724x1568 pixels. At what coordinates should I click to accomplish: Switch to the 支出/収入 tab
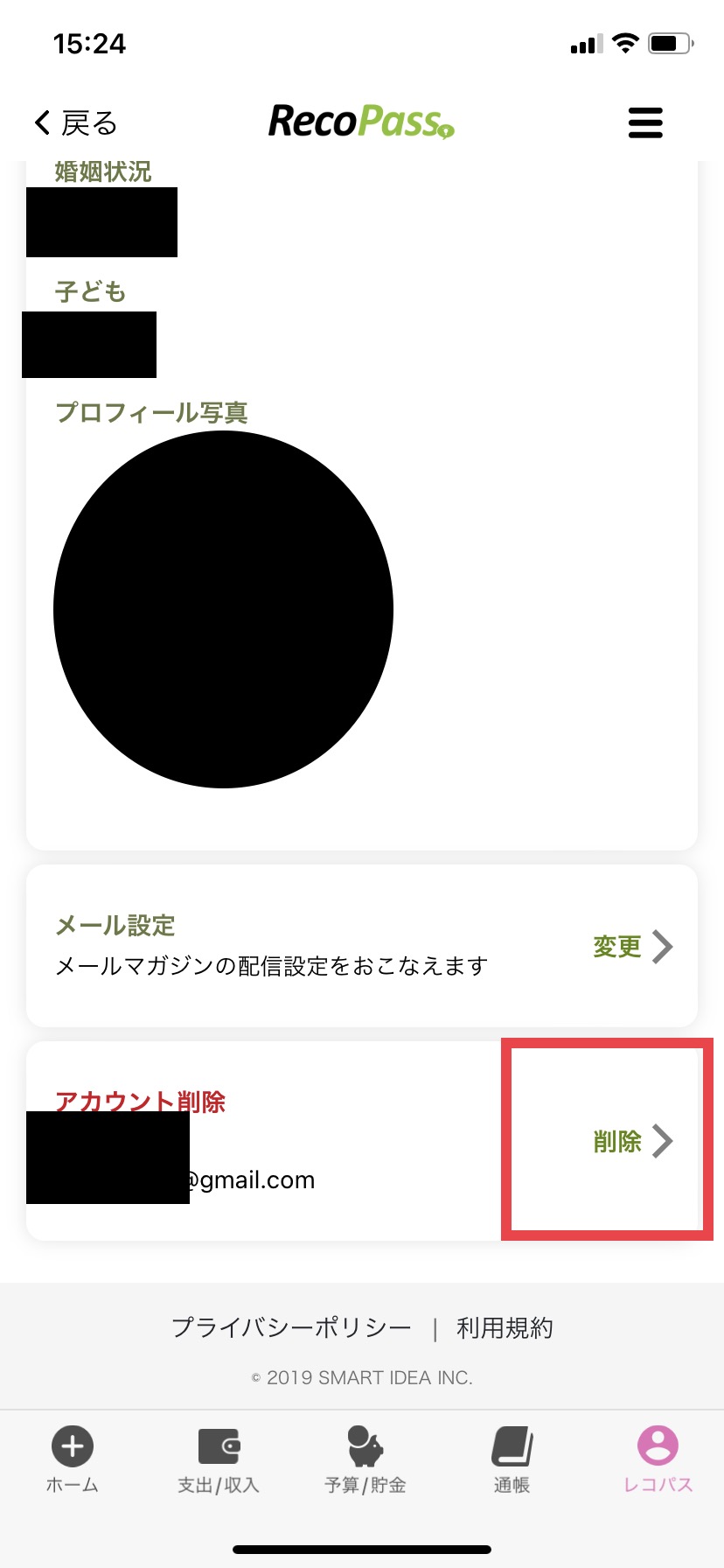tap(218, 1459)
